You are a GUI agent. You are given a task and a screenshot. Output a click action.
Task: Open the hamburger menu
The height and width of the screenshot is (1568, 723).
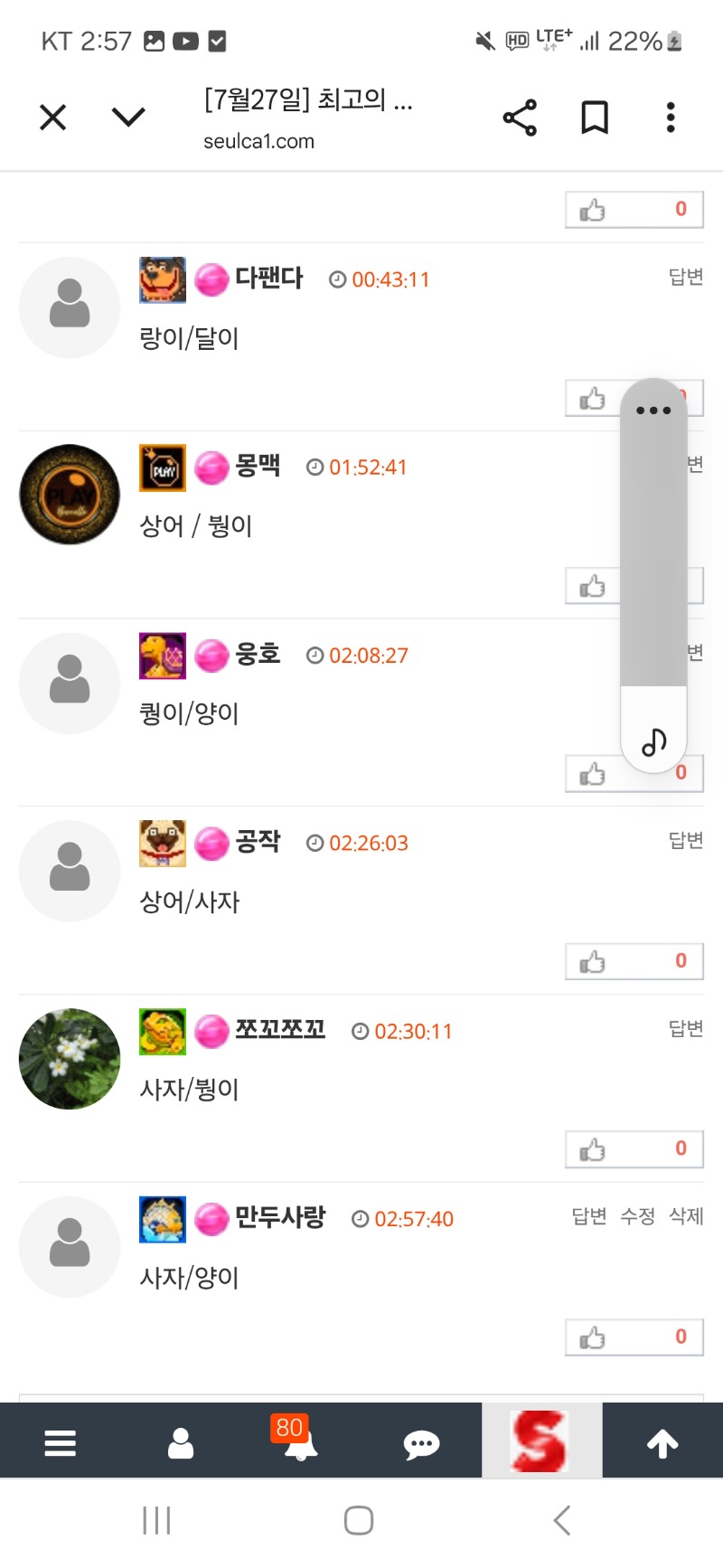click(61, 1443)
